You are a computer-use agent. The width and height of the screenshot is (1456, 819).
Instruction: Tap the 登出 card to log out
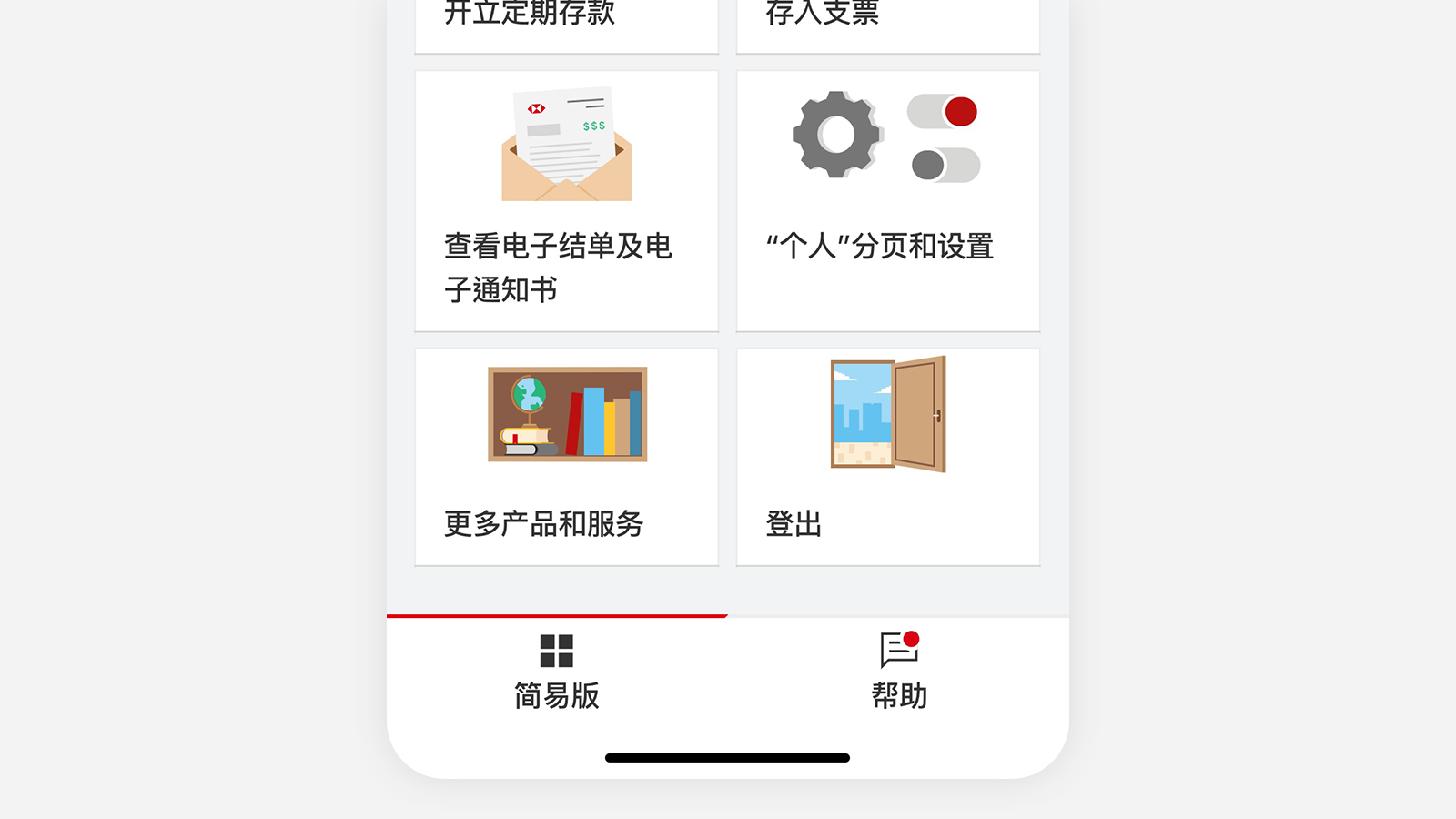pyautogui.click(x=887, y=457)
